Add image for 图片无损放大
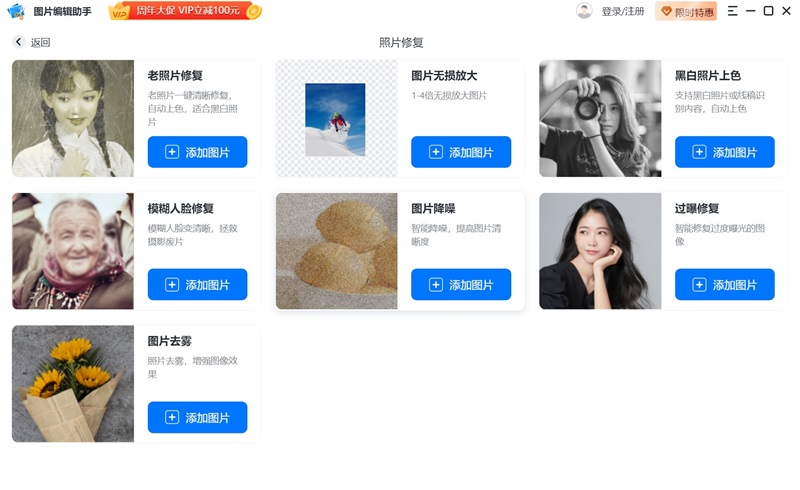 [x=461, y=152]
